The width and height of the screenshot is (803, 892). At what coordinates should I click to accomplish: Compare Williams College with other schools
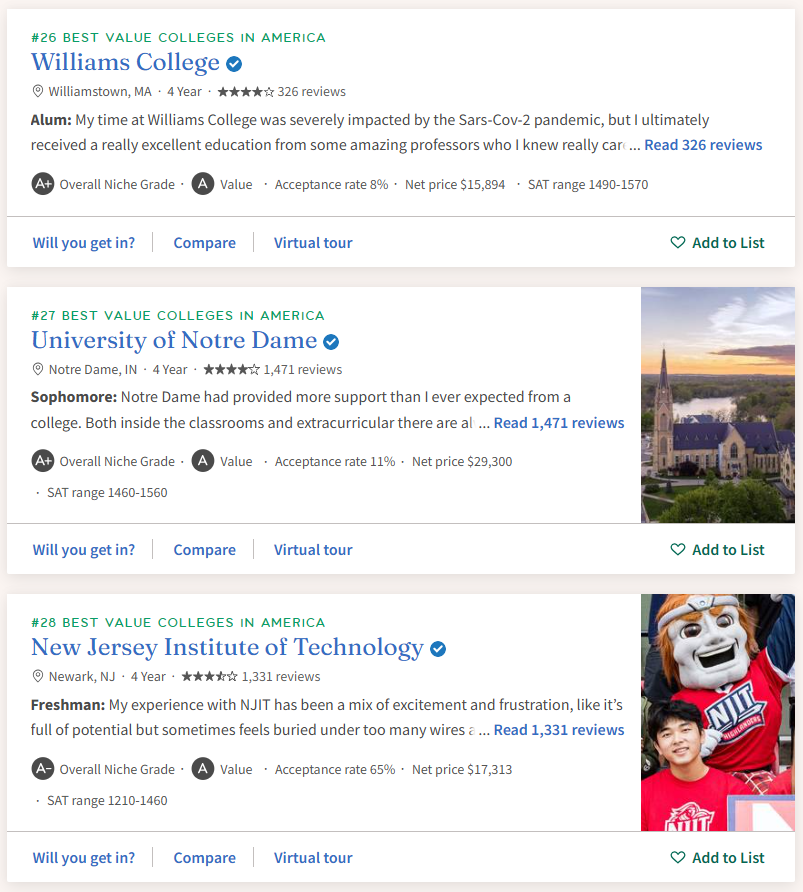point(204,243)
